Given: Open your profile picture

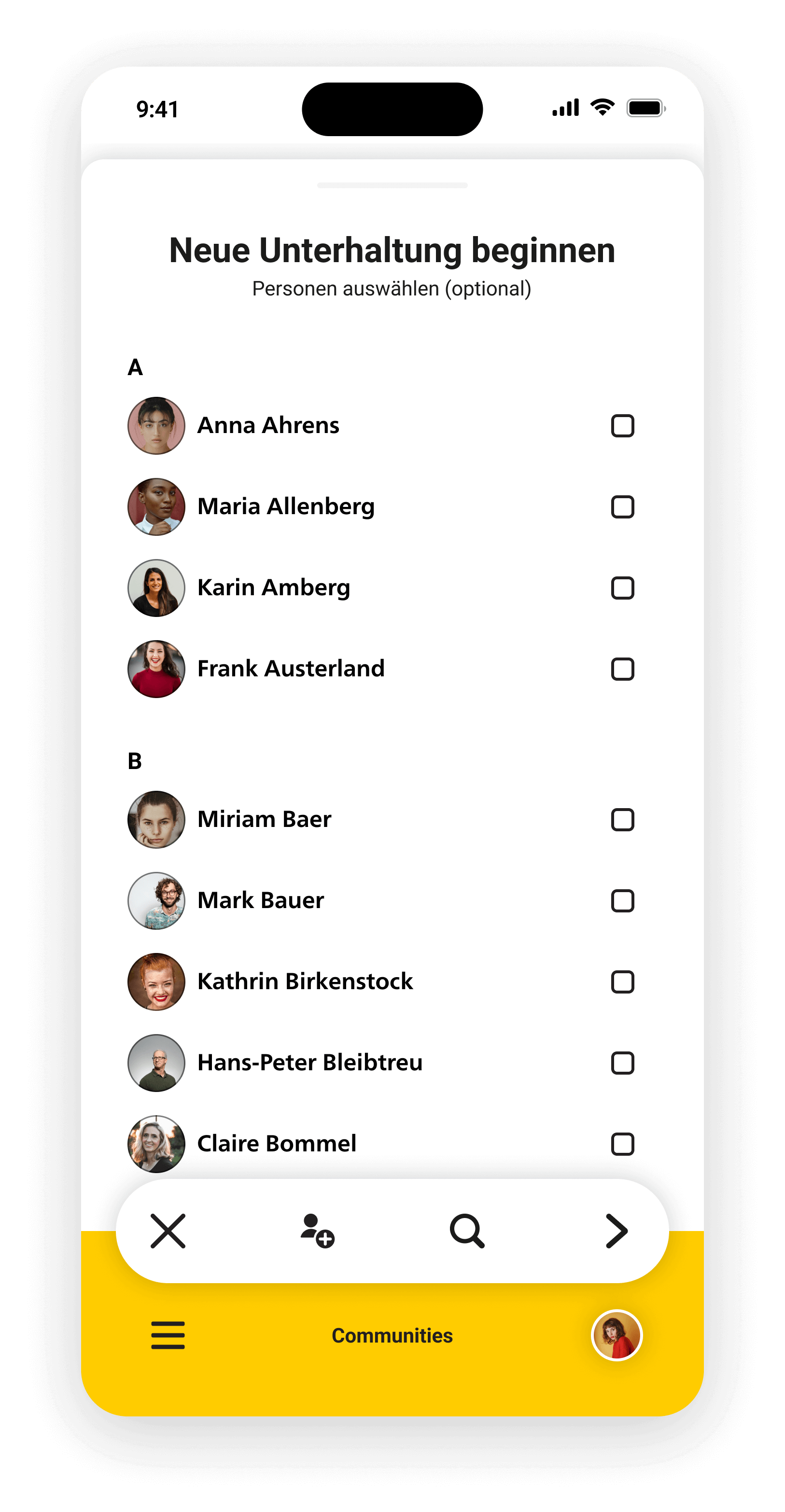Looking at the screenshot, I should [x=617, y=1335].
